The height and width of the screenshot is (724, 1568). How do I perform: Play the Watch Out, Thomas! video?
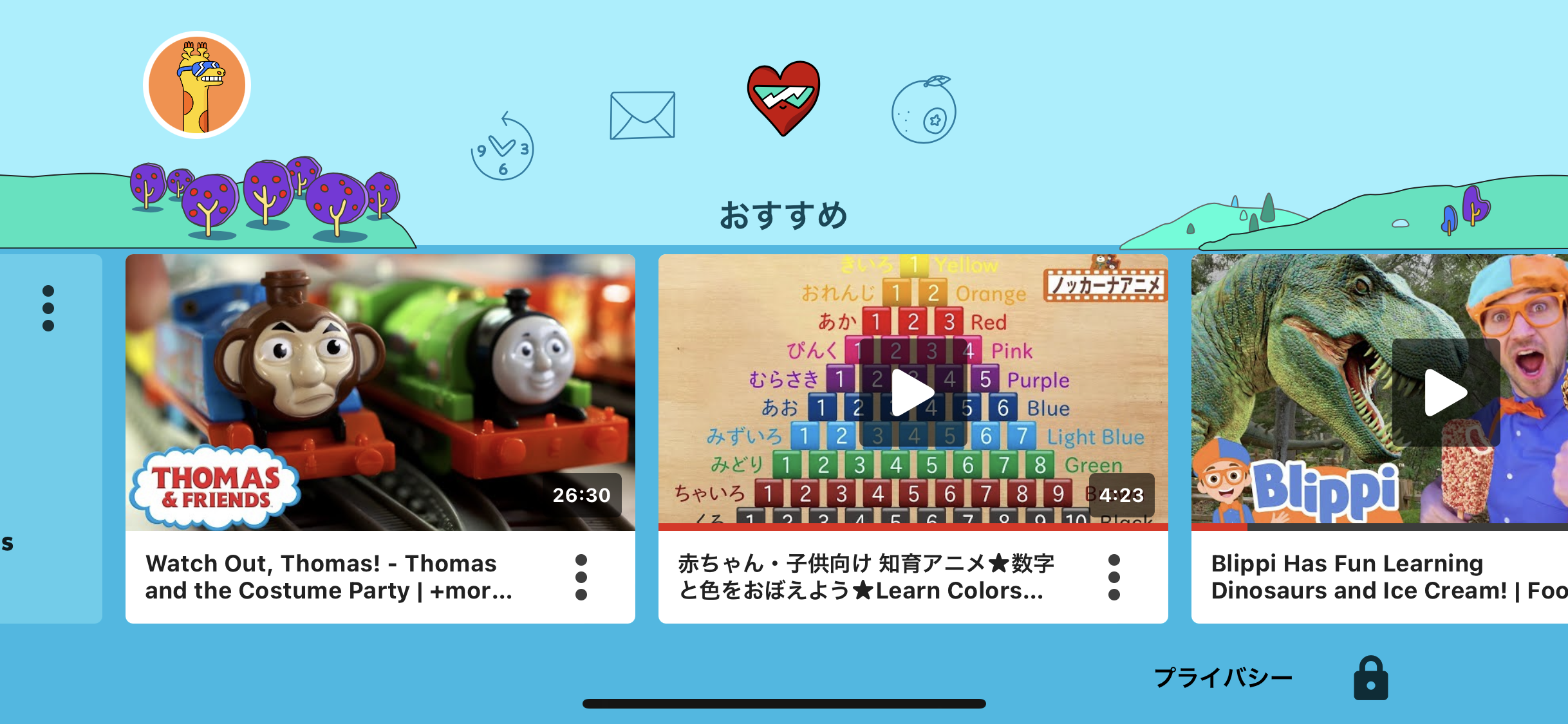coord(380,393)
